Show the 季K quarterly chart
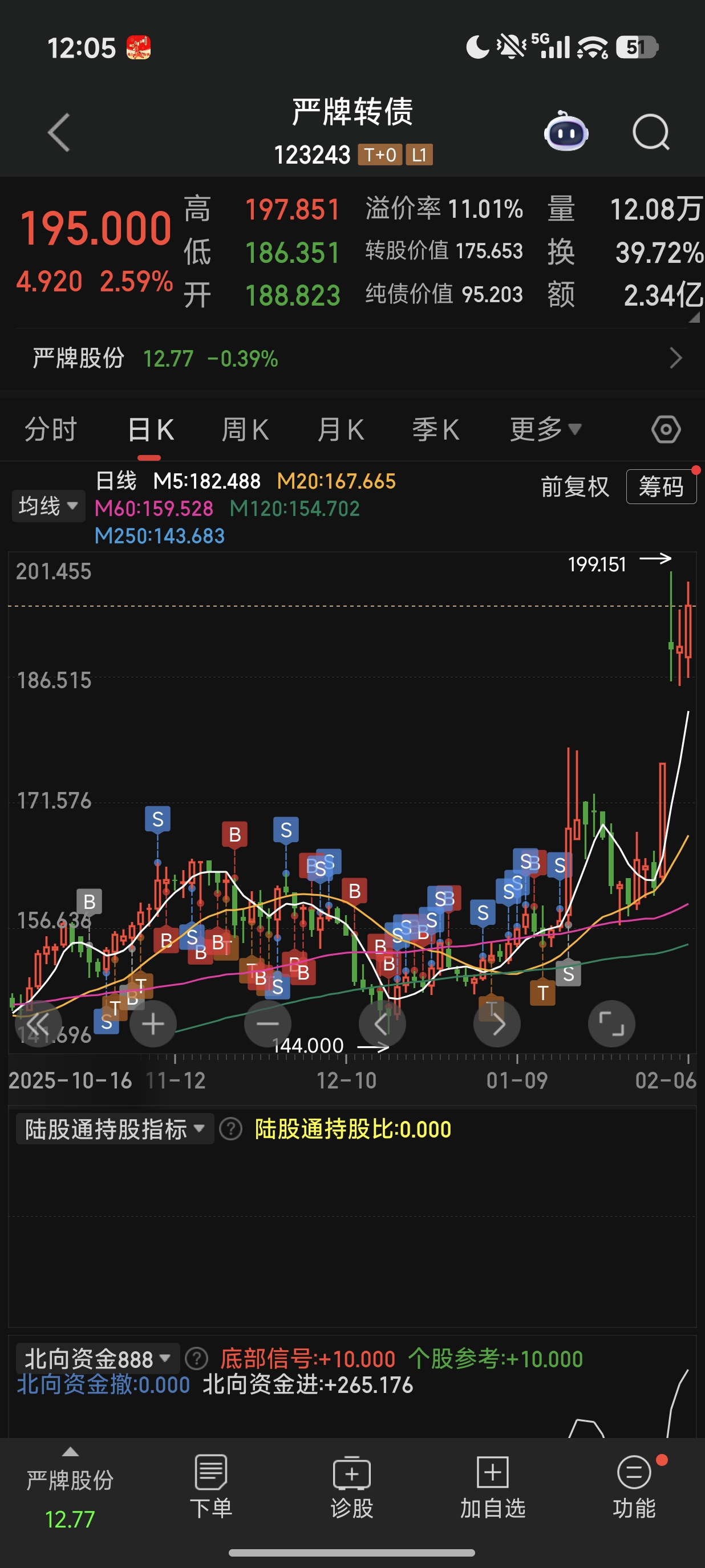705x1568 pixels. click(x=435, y=430)
